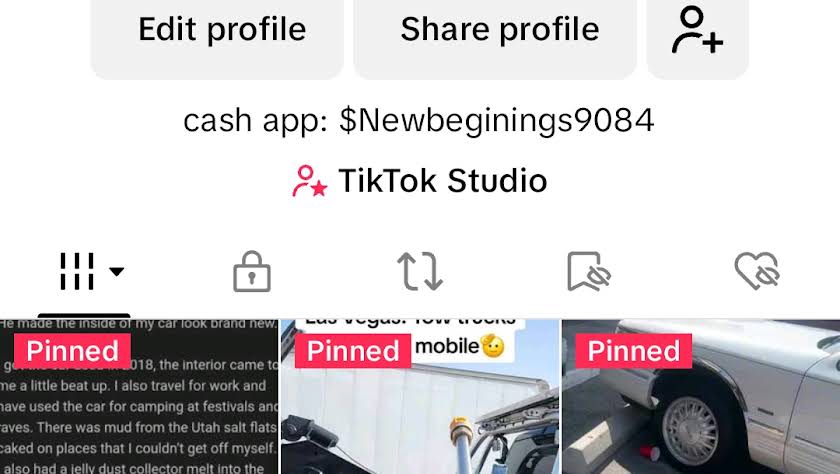View the hidden liked videos tab
This screenshot has height=474, width=840.
(x=756, y=271)
